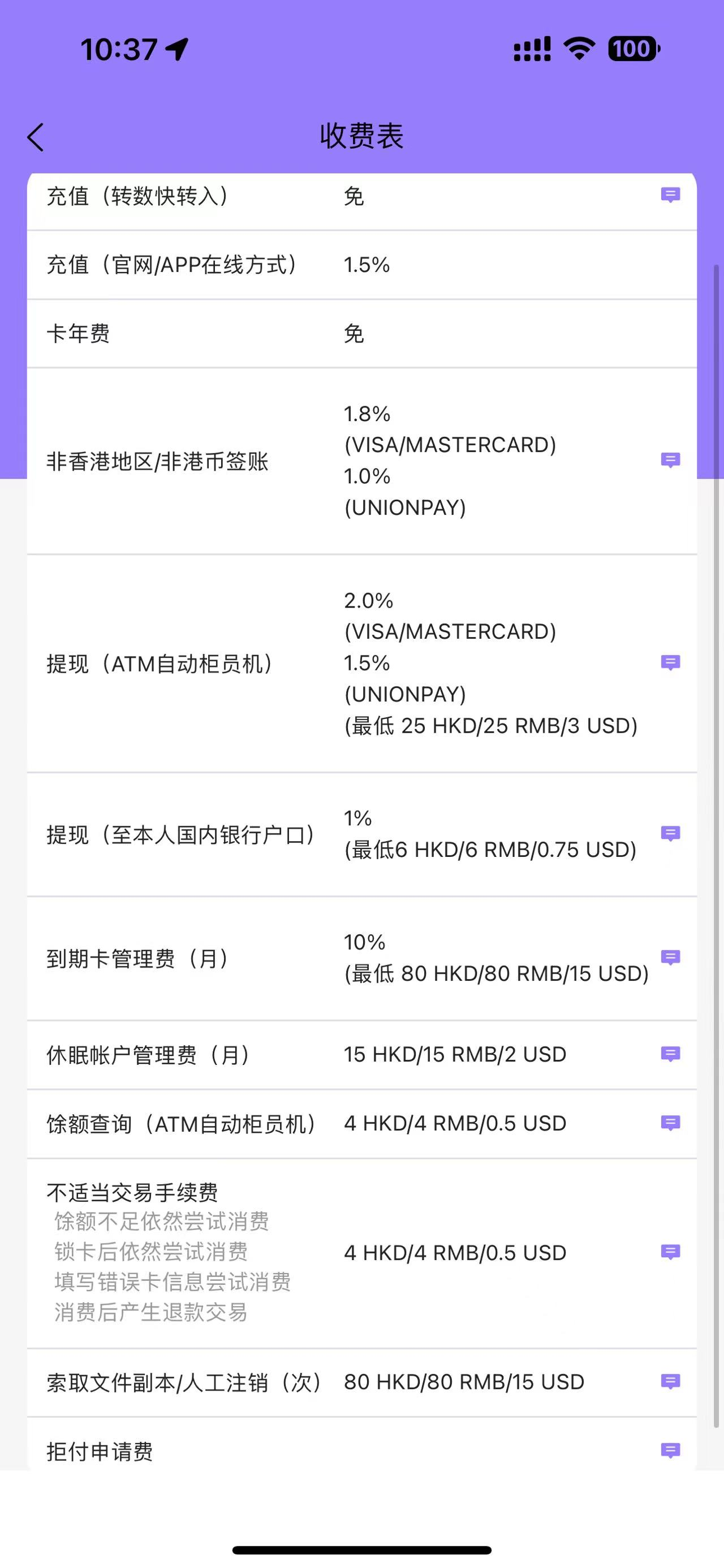Open the note icon for 馀额查询（ATM自动柜员机）
The image size is (724, 1568).
coord(670,1123)
